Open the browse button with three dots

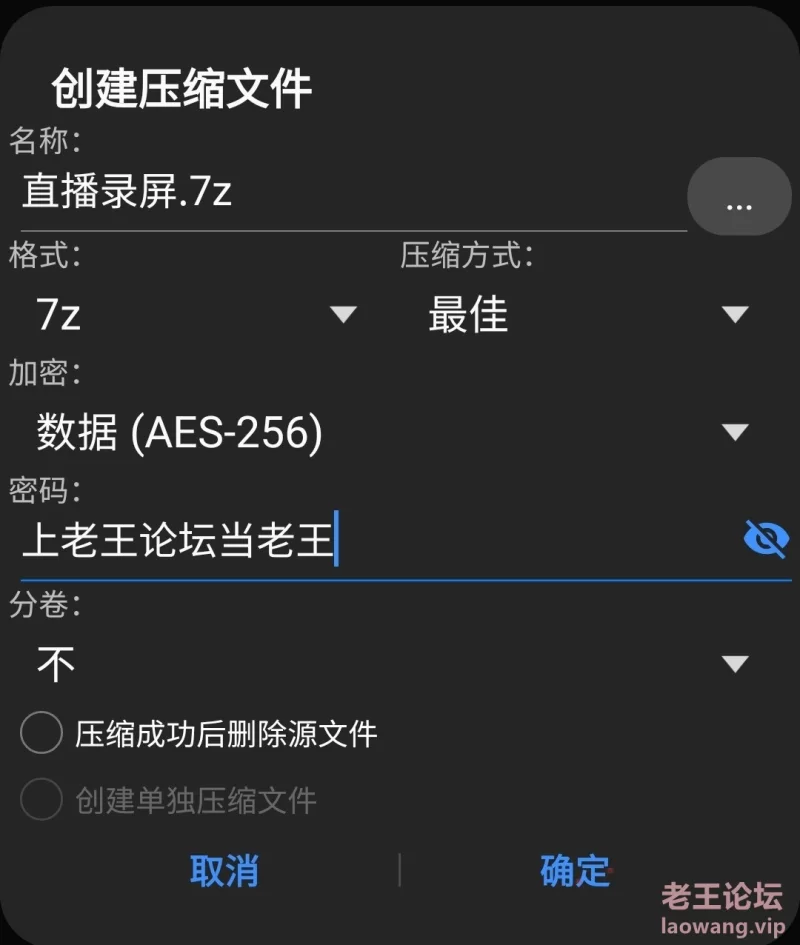(739, 197)
